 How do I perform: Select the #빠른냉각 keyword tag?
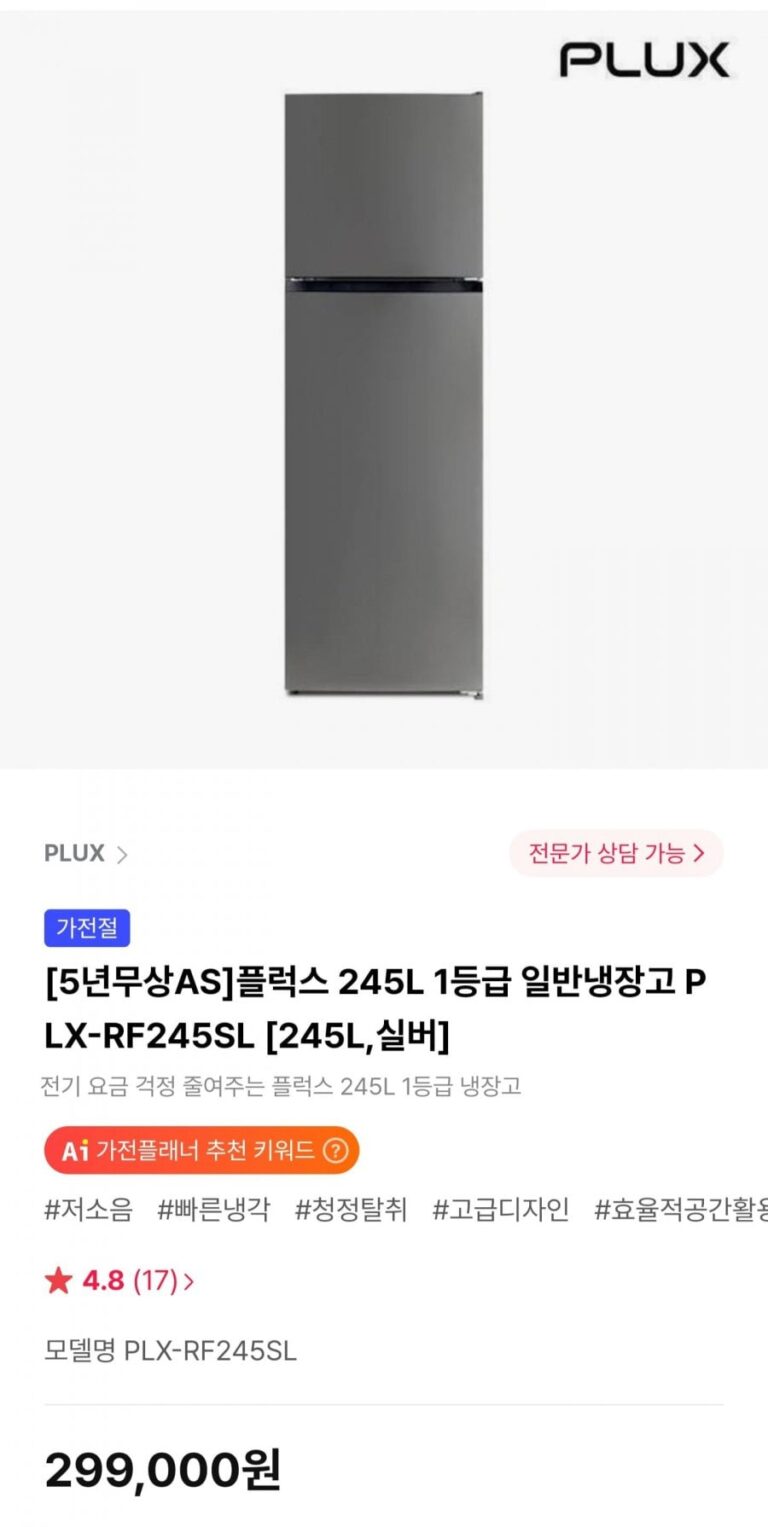(x=213, y=1209)
